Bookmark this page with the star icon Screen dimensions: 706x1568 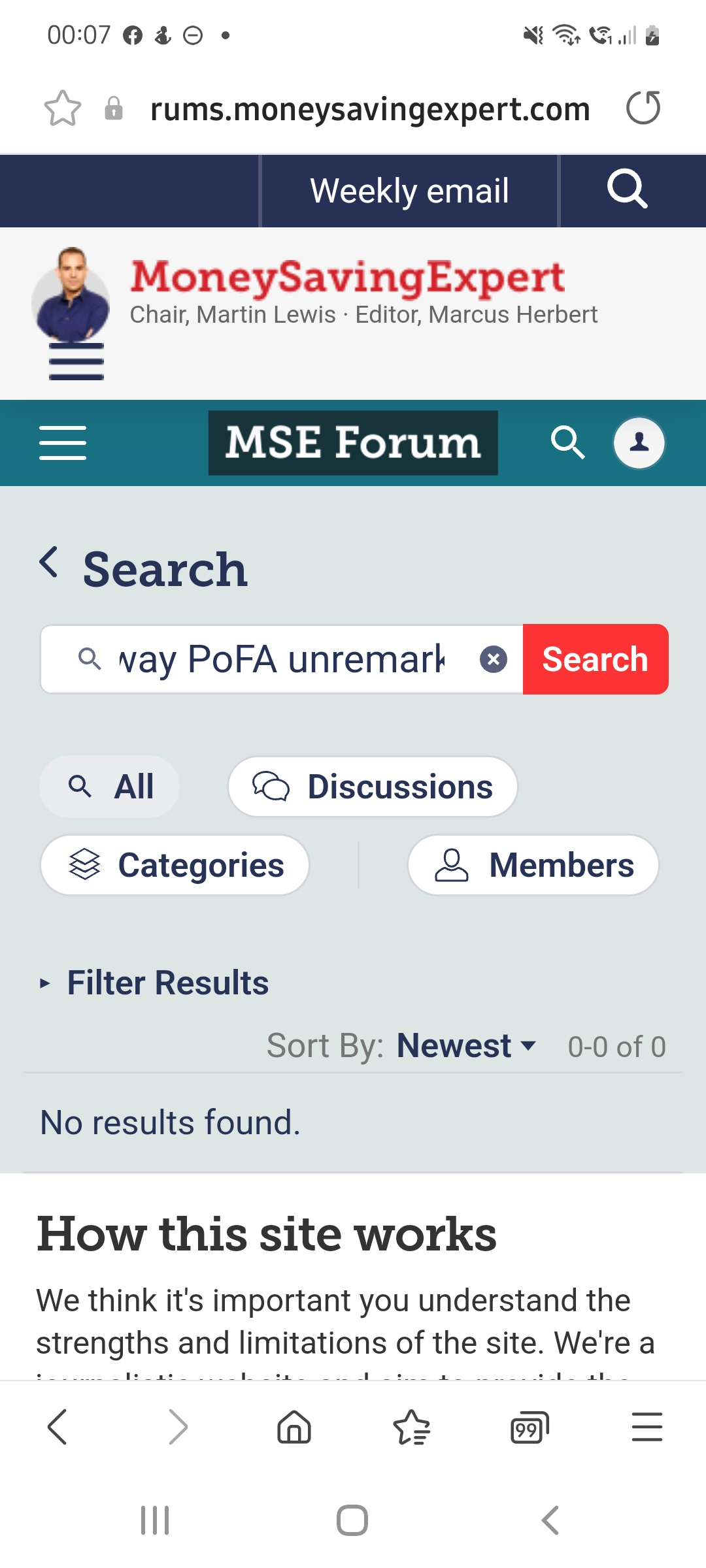point(62,108)
